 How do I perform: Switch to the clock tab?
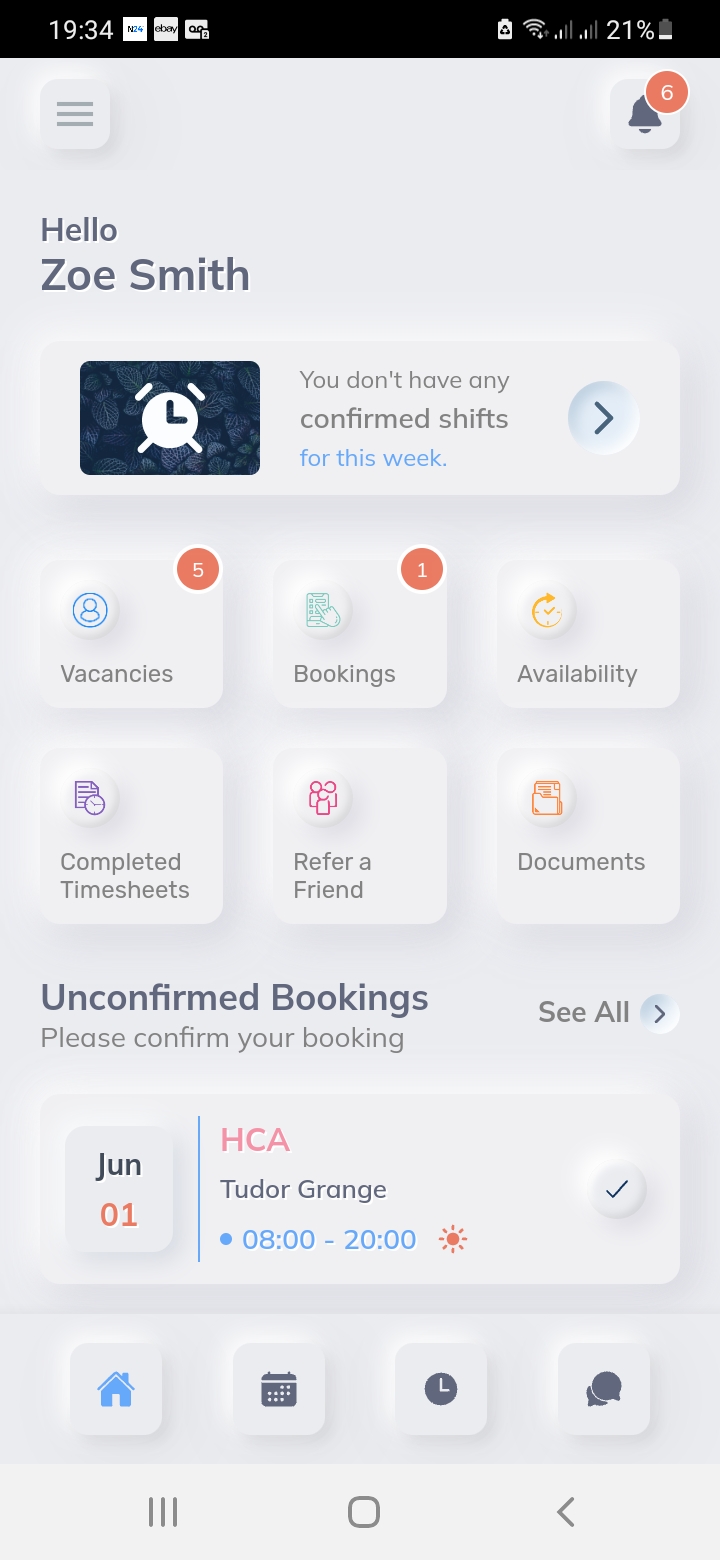(x=441, y=1389)
